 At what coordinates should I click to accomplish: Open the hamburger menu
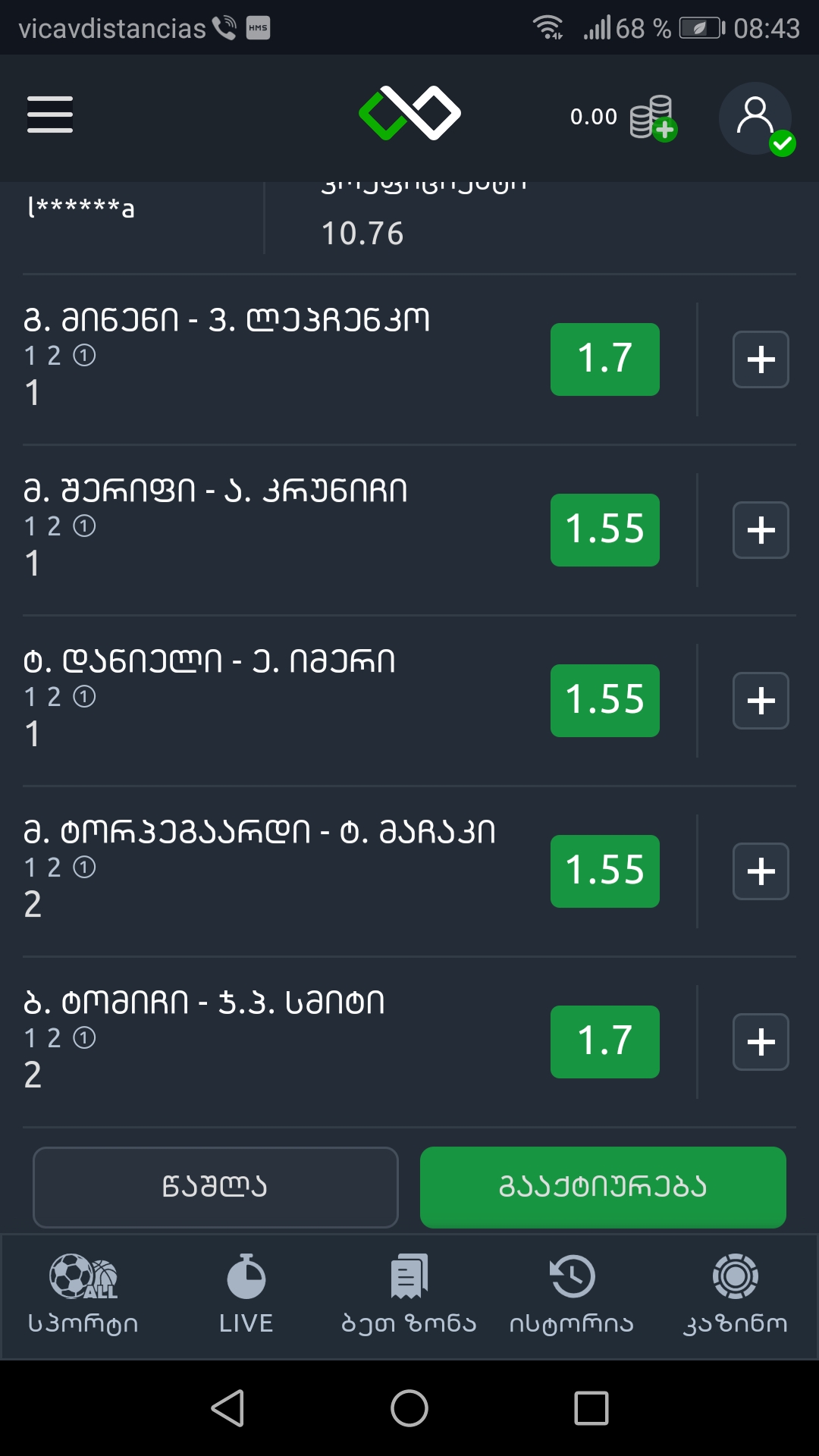click(x=50, y=115)
